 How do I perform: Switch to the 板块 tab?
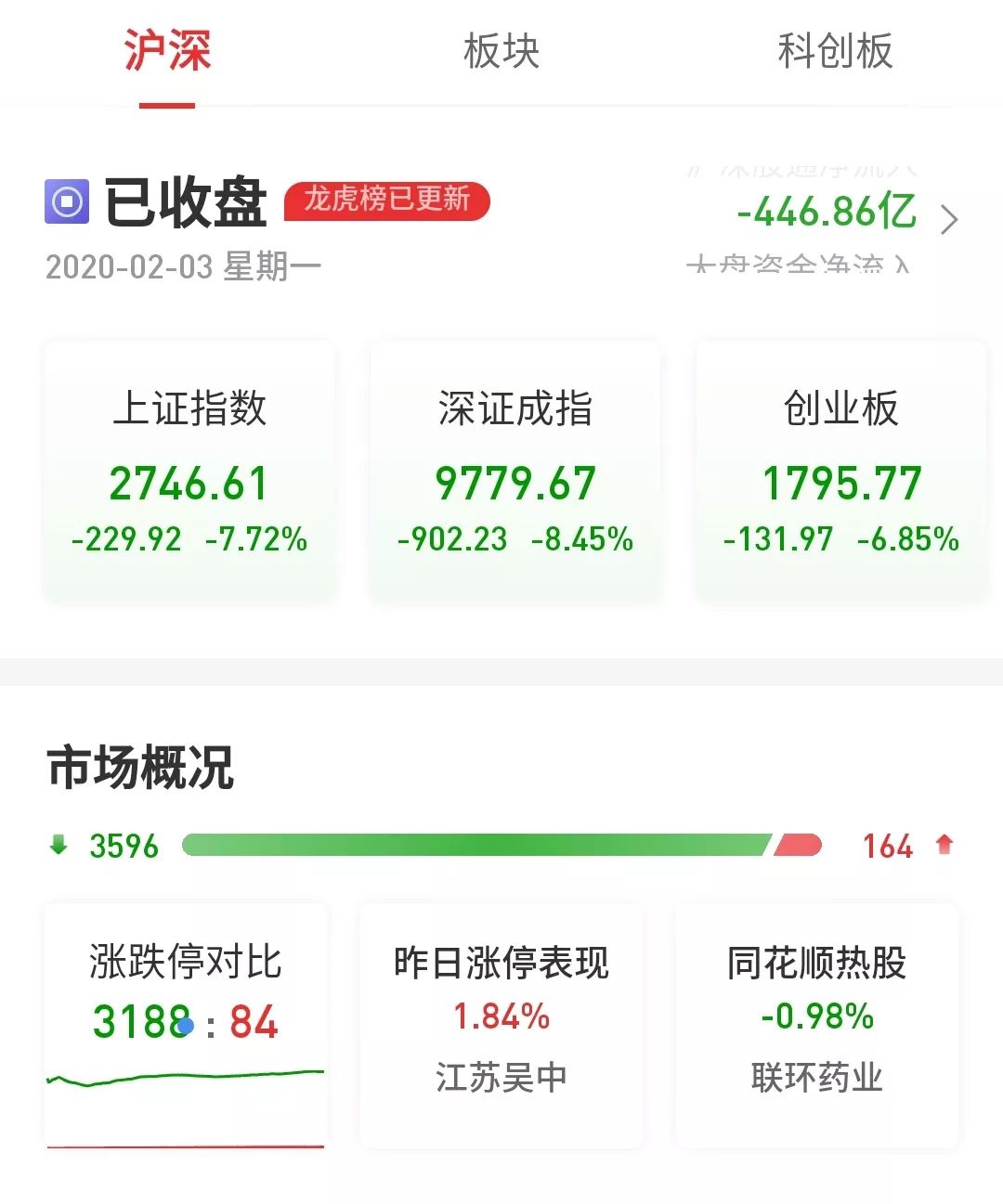coord(501,53)
